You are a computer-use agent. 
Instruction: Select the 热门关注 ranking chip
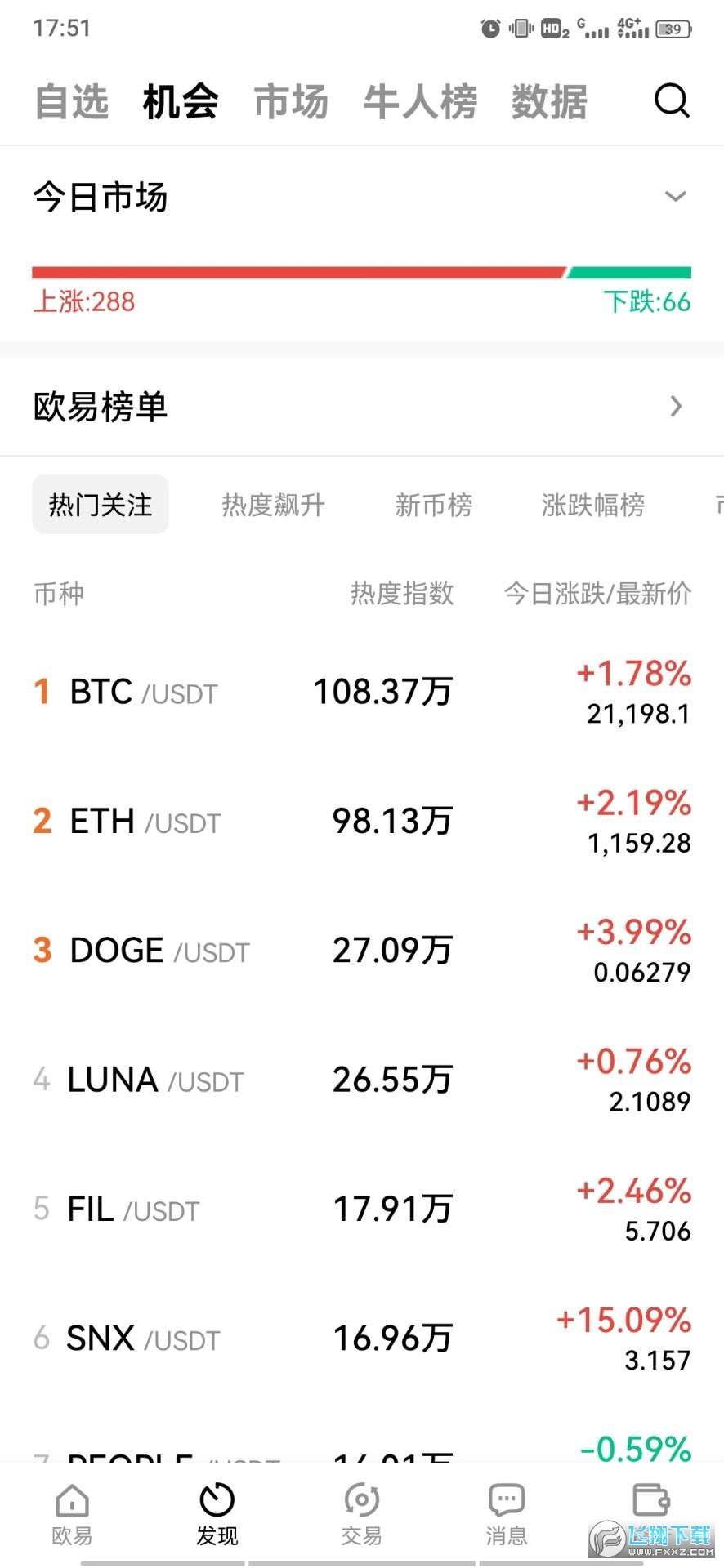pos(101,505)
